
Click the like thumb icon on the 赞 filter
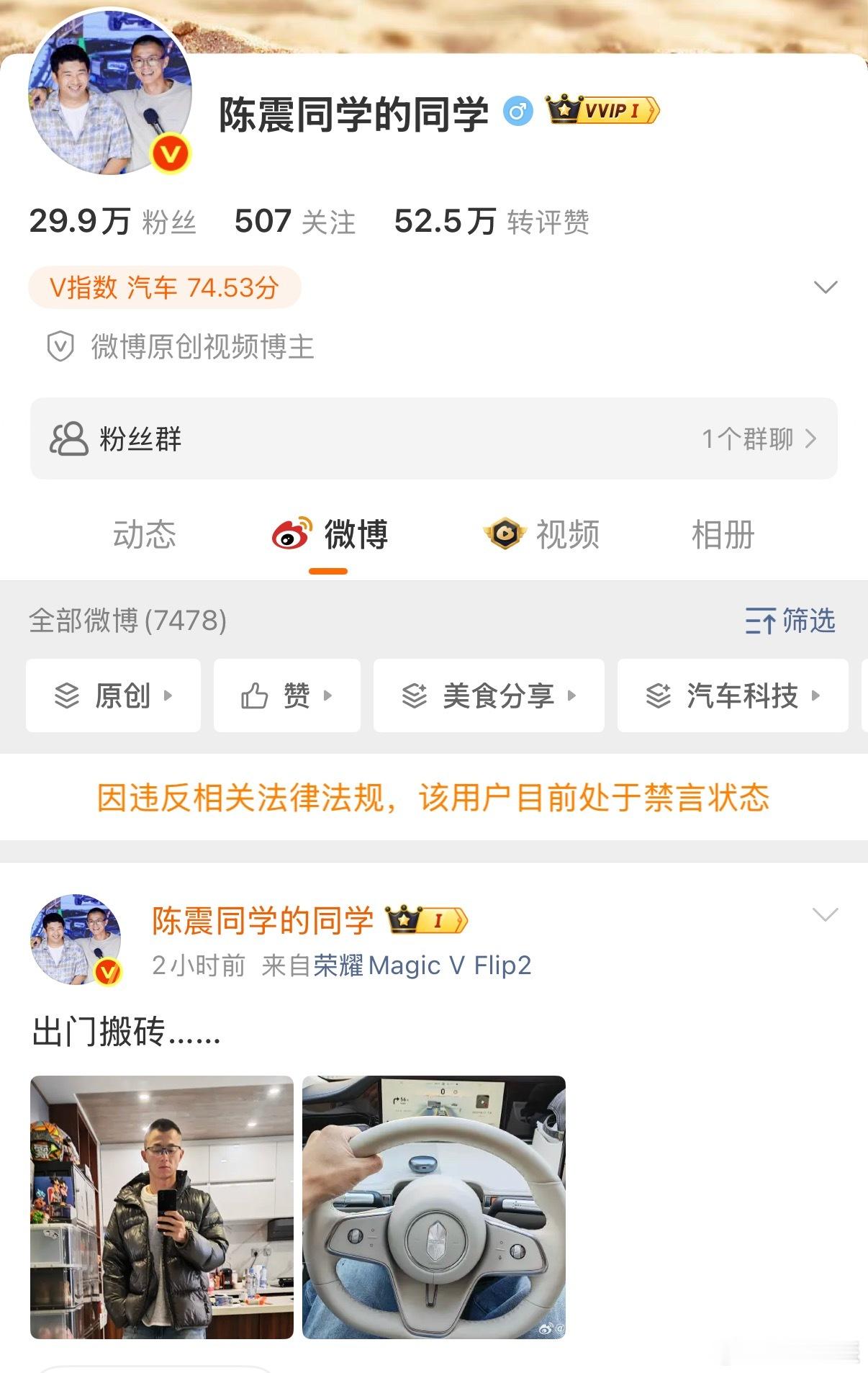click(x=253, y=695)
